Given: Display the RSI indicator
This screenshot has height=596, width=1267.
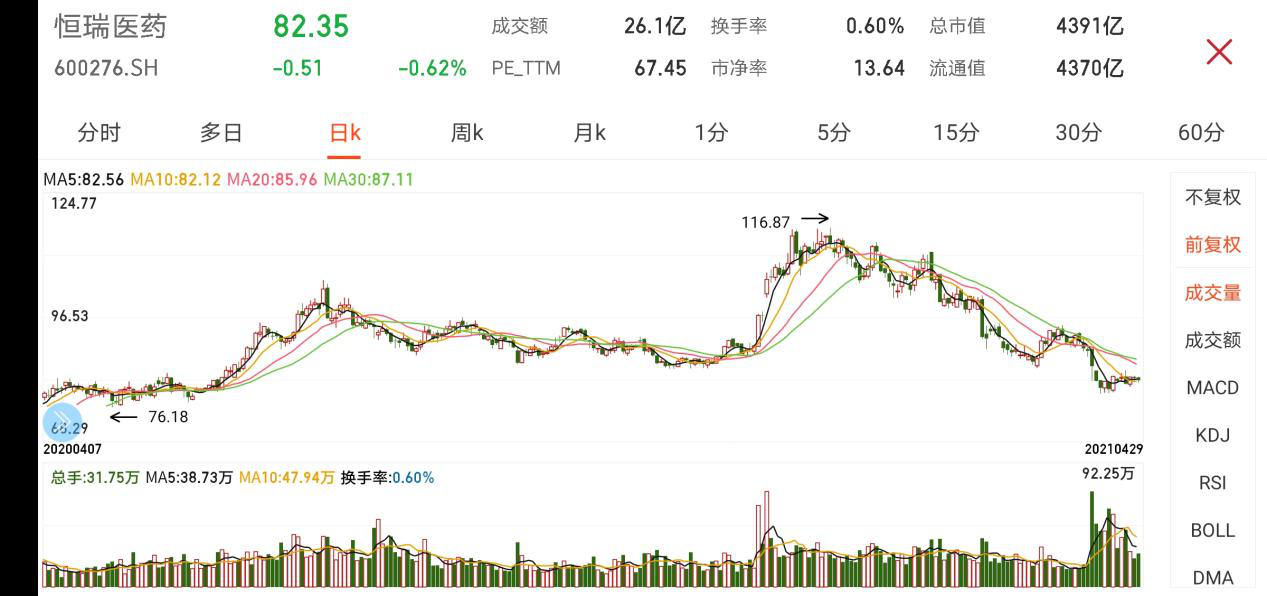Looking at the screenshot, I should click(x=1213, y=483).
